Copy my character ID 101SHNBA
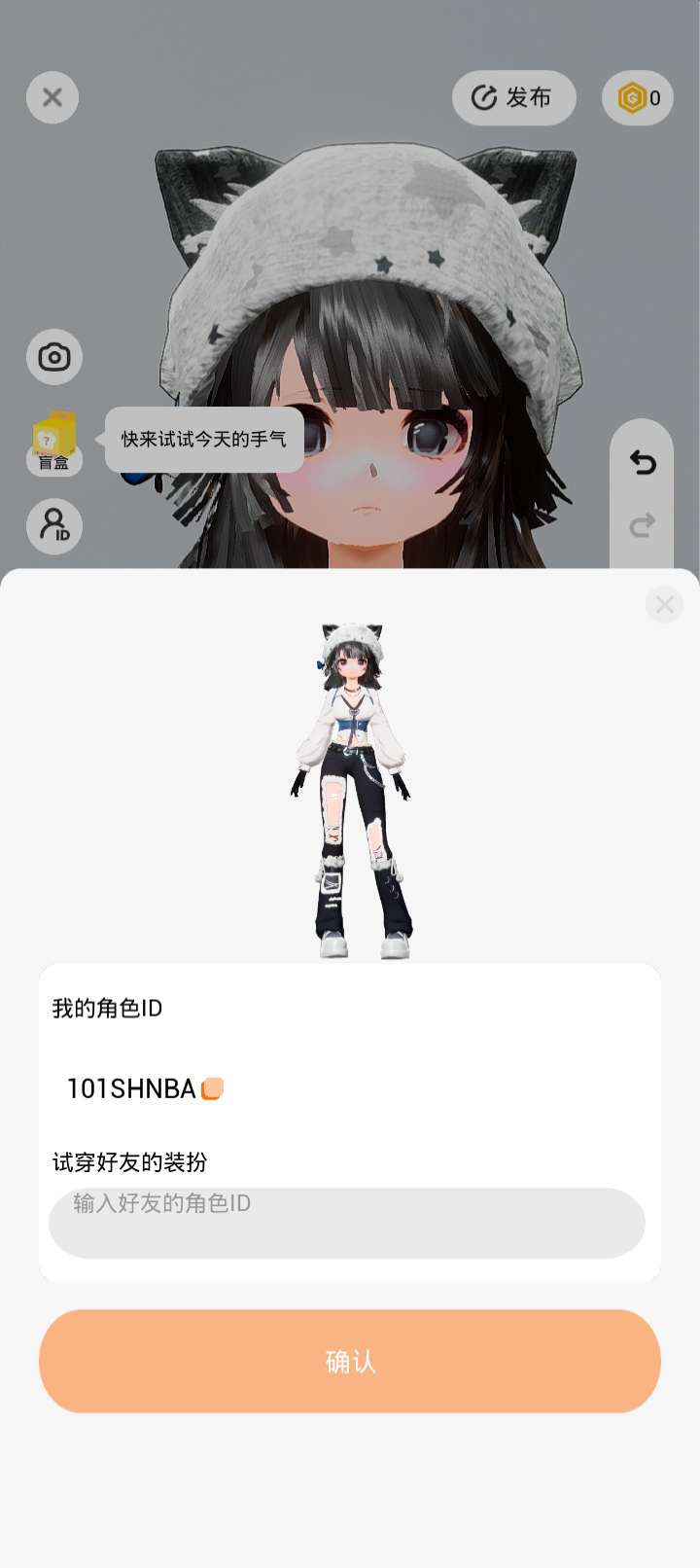 click(x=212, y=1088)
